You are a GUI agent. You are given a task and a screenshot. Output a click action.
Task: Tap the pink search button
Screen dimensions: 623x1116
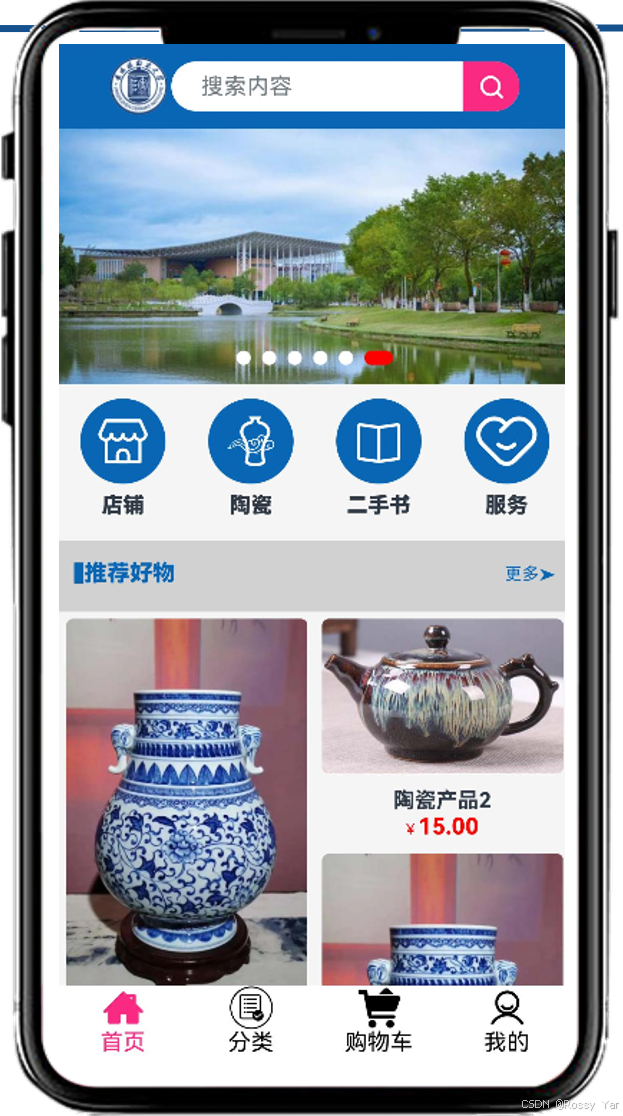490,87
